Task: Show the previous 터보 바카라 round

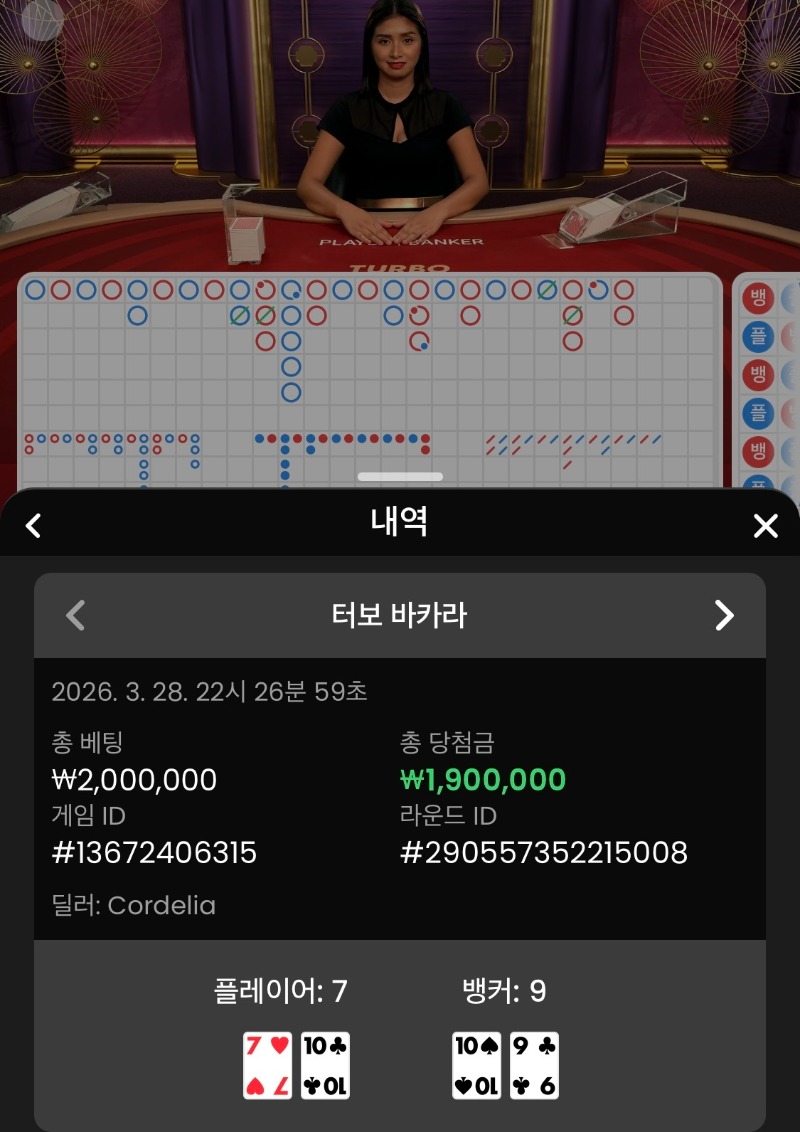Action: point(76,615)
